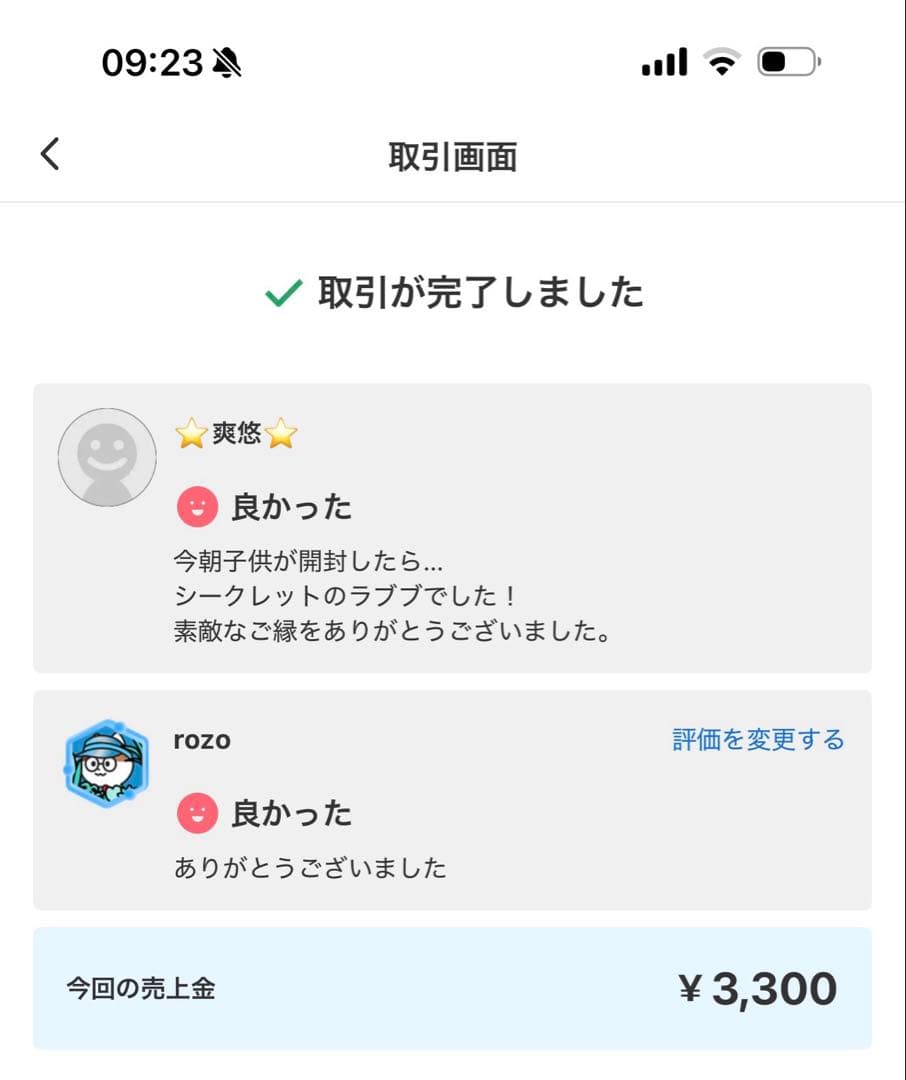
Task: Select the ¥3,300 sales amount
Action: [762, 986]
